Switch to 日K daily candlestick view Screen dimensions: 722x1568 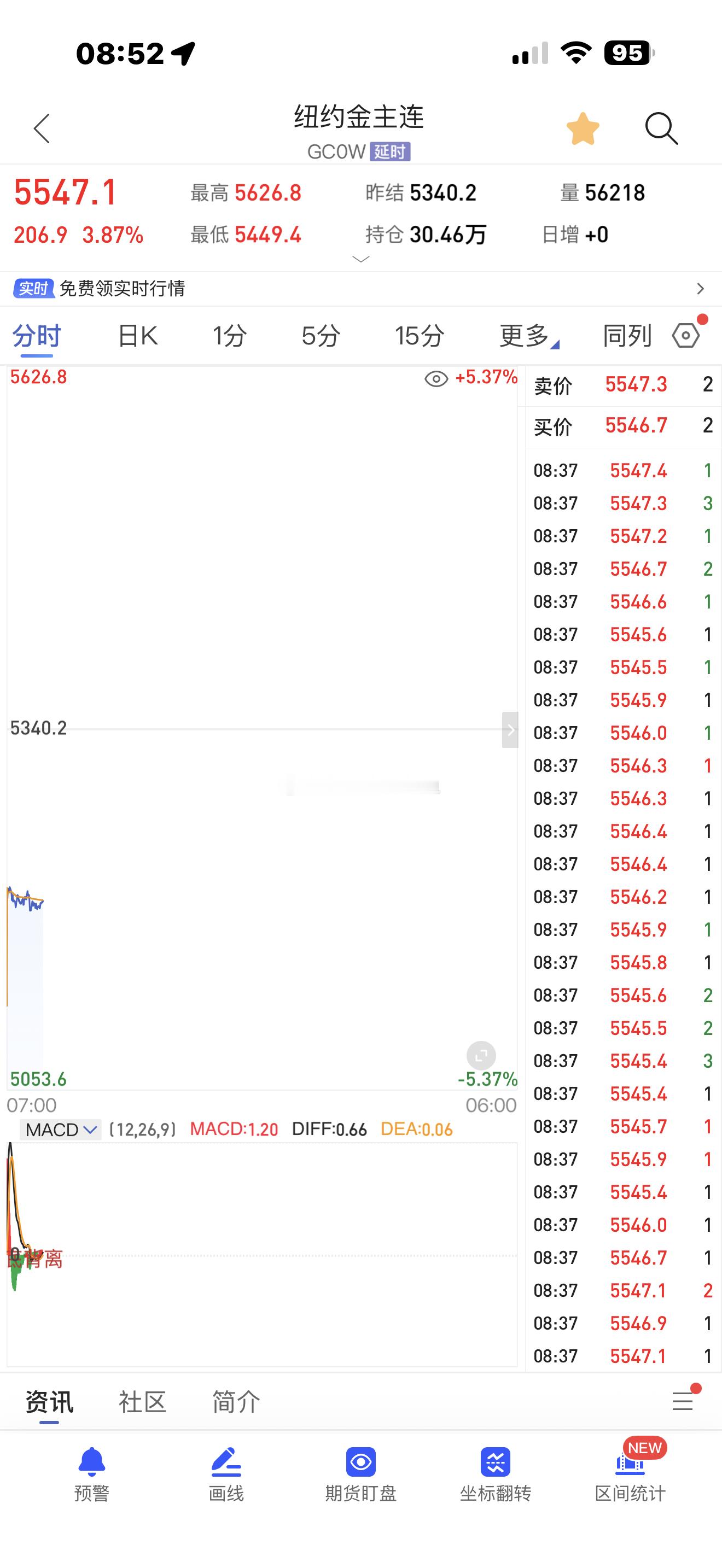(137, 335)
